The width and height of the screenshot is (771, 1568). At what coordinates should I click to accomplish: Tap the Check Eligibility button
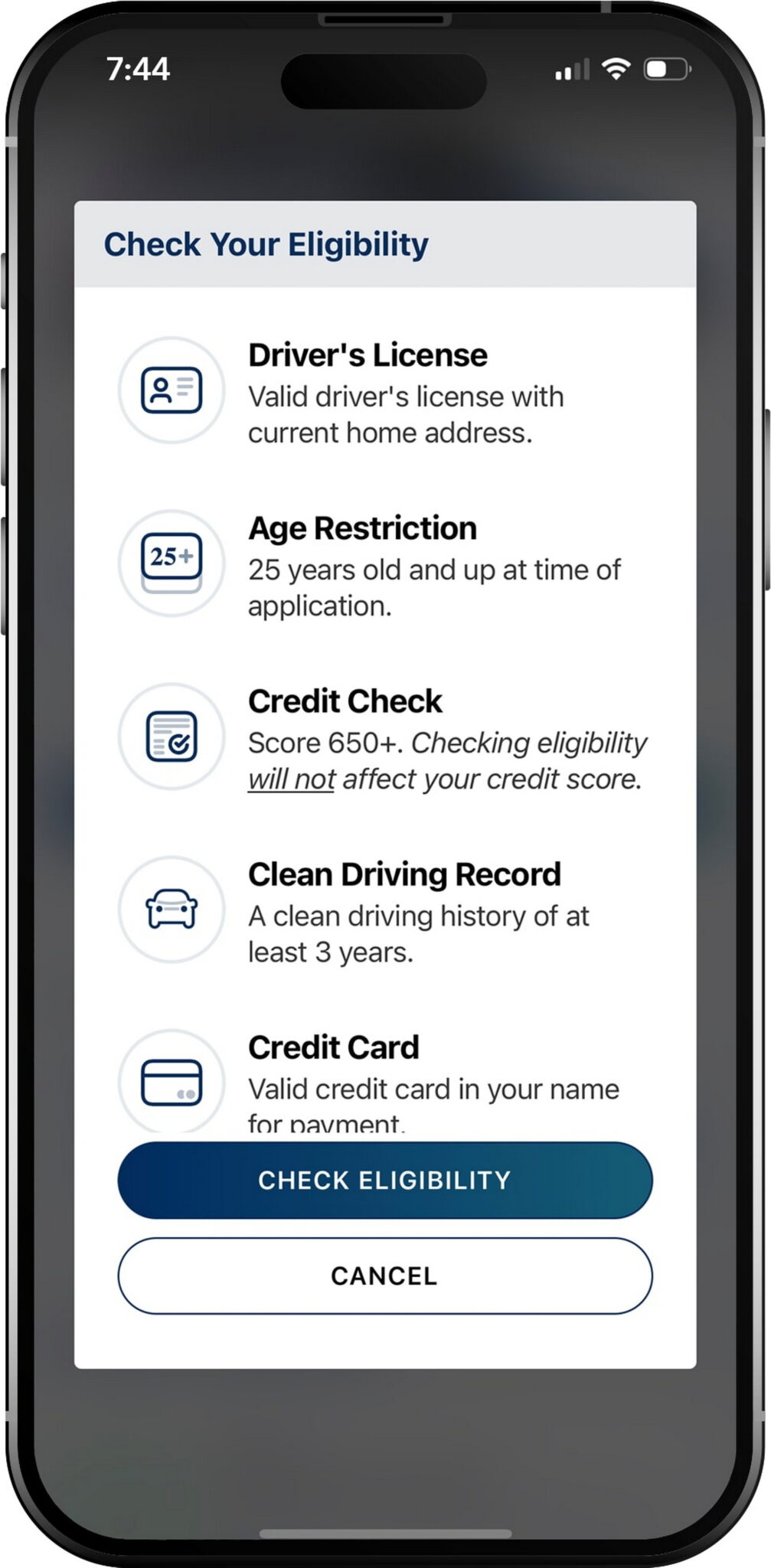(384, 1180)
